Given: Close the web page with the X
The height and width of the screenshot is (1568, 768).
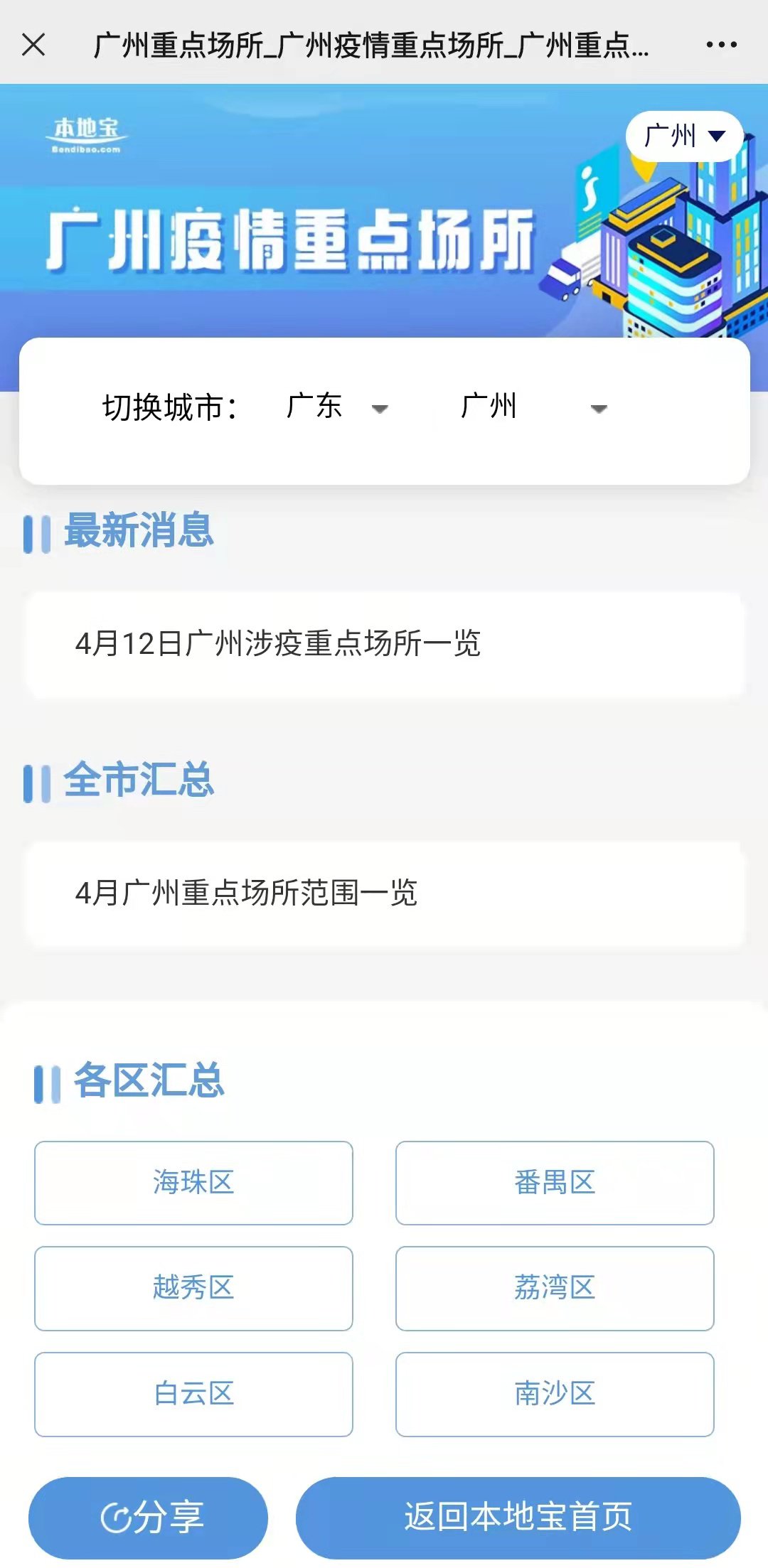Looking at the screenshot, I should tap(33, 45).
